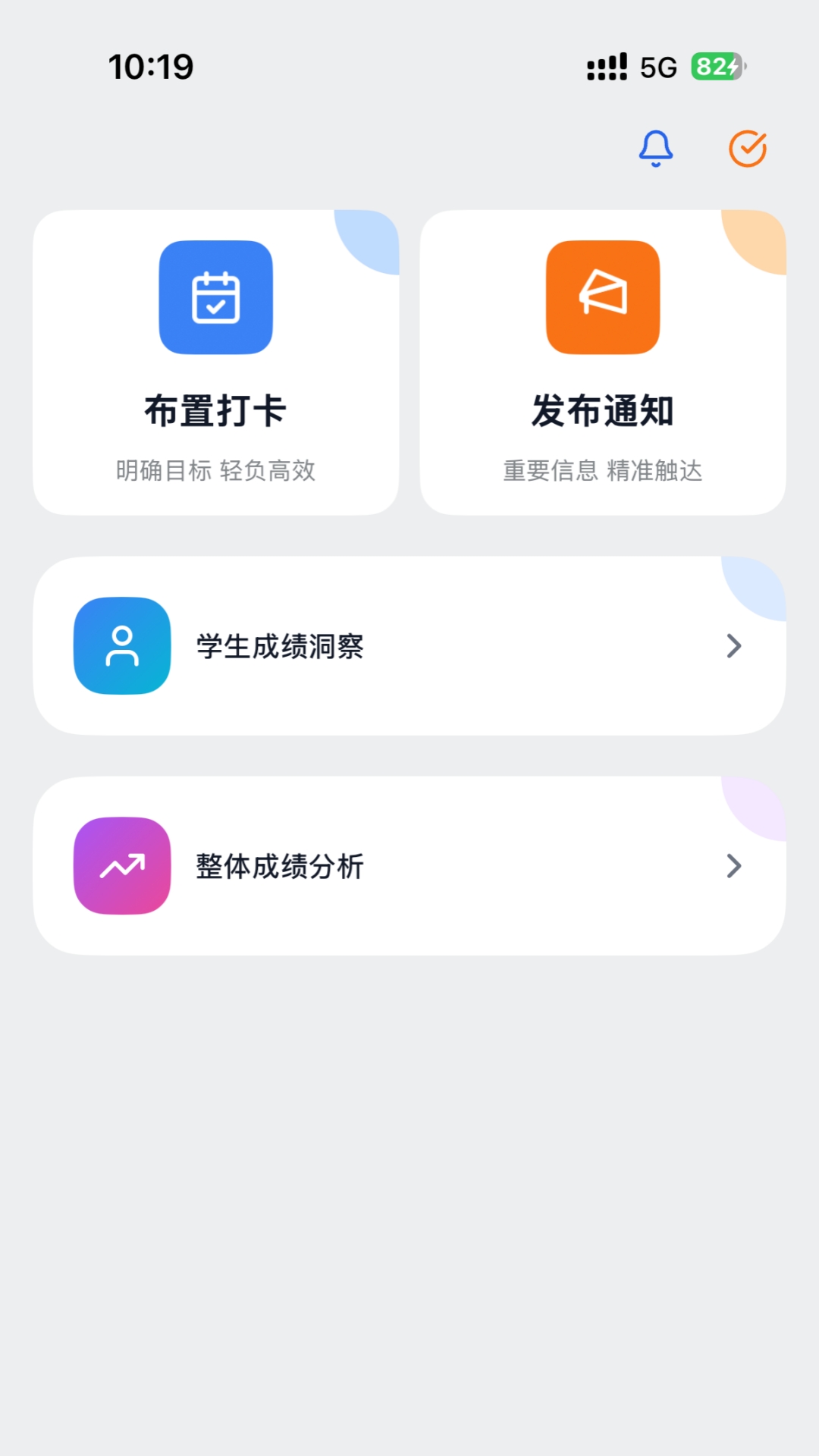Click the 学生成绩洞察 person icon
This screenshot has width=819, height=1456.
tap(121, 645)
